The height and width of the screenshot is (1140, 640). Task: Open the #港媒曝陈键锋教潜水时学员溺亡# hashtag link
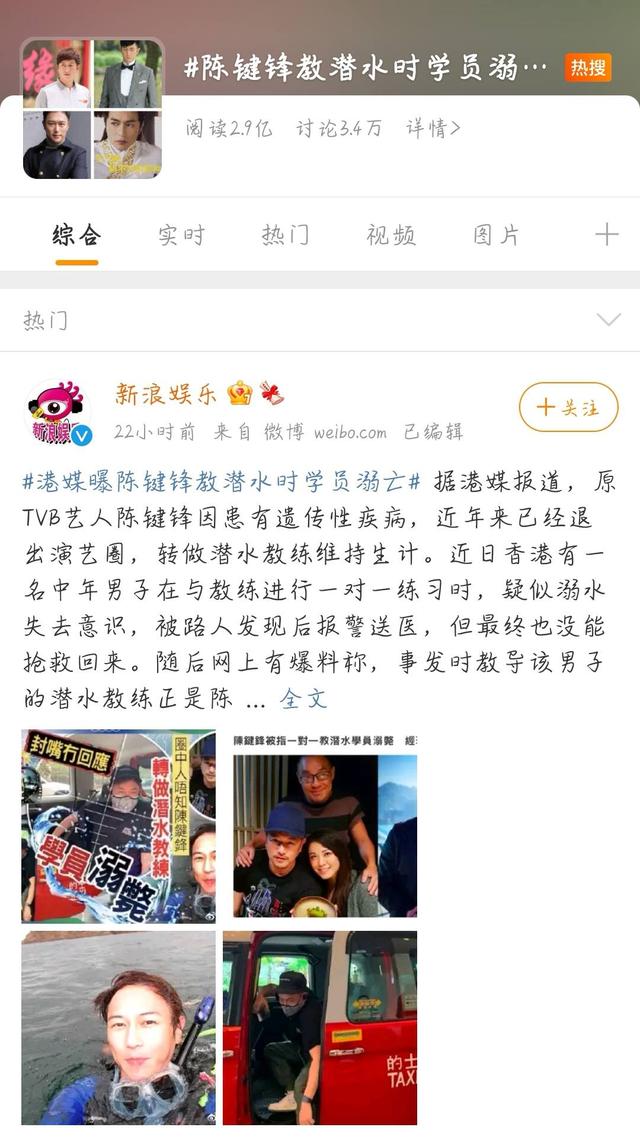point(222,480)
